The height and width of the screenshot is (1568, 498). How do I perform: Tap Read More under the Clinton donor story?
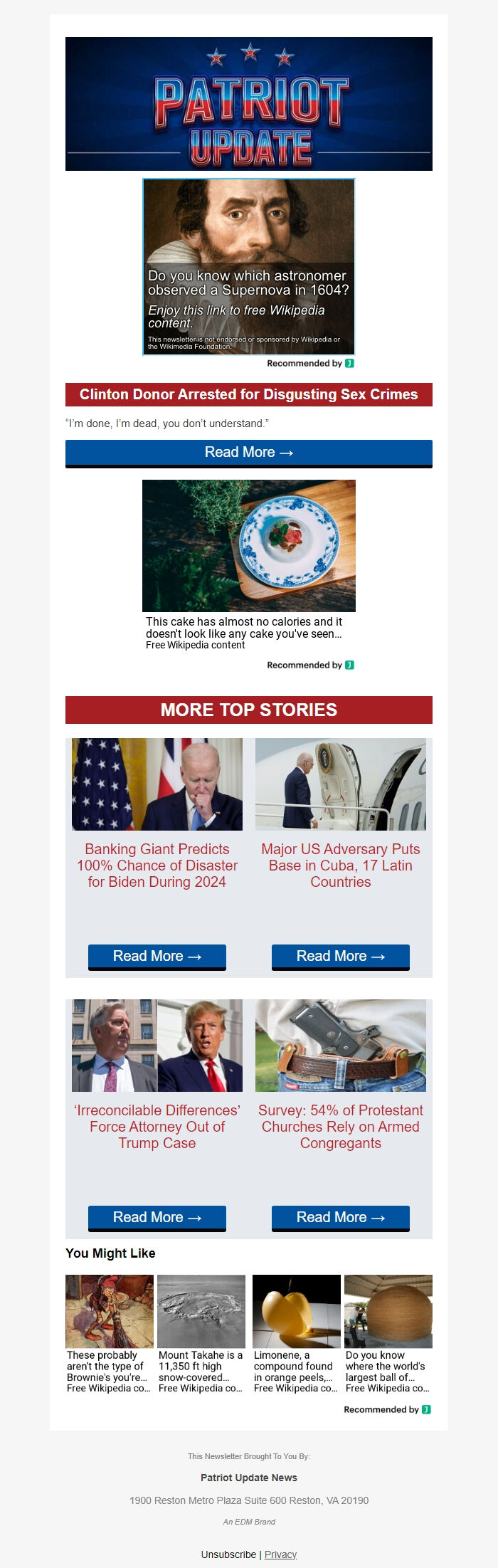coord(248,453)
